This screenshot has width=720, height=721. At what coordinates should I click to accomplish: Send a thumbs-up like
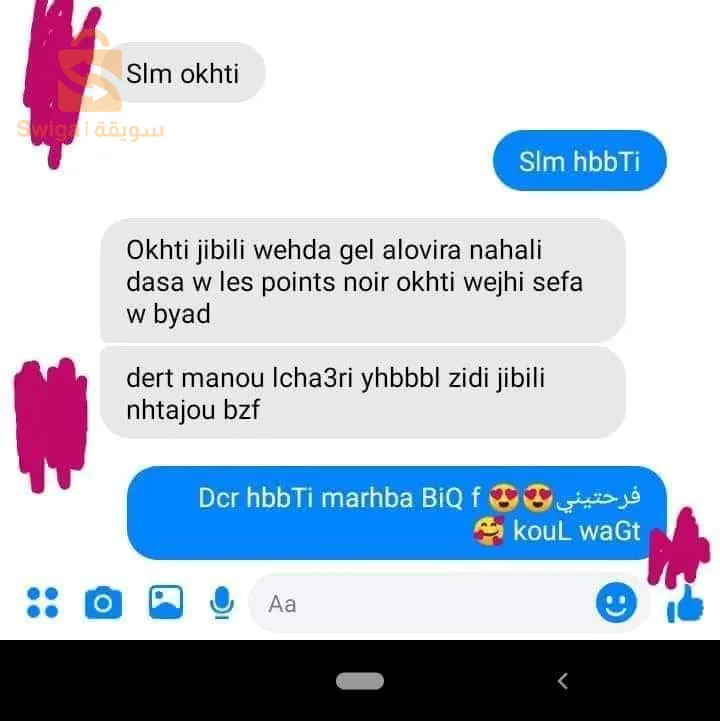coord(685,603)
